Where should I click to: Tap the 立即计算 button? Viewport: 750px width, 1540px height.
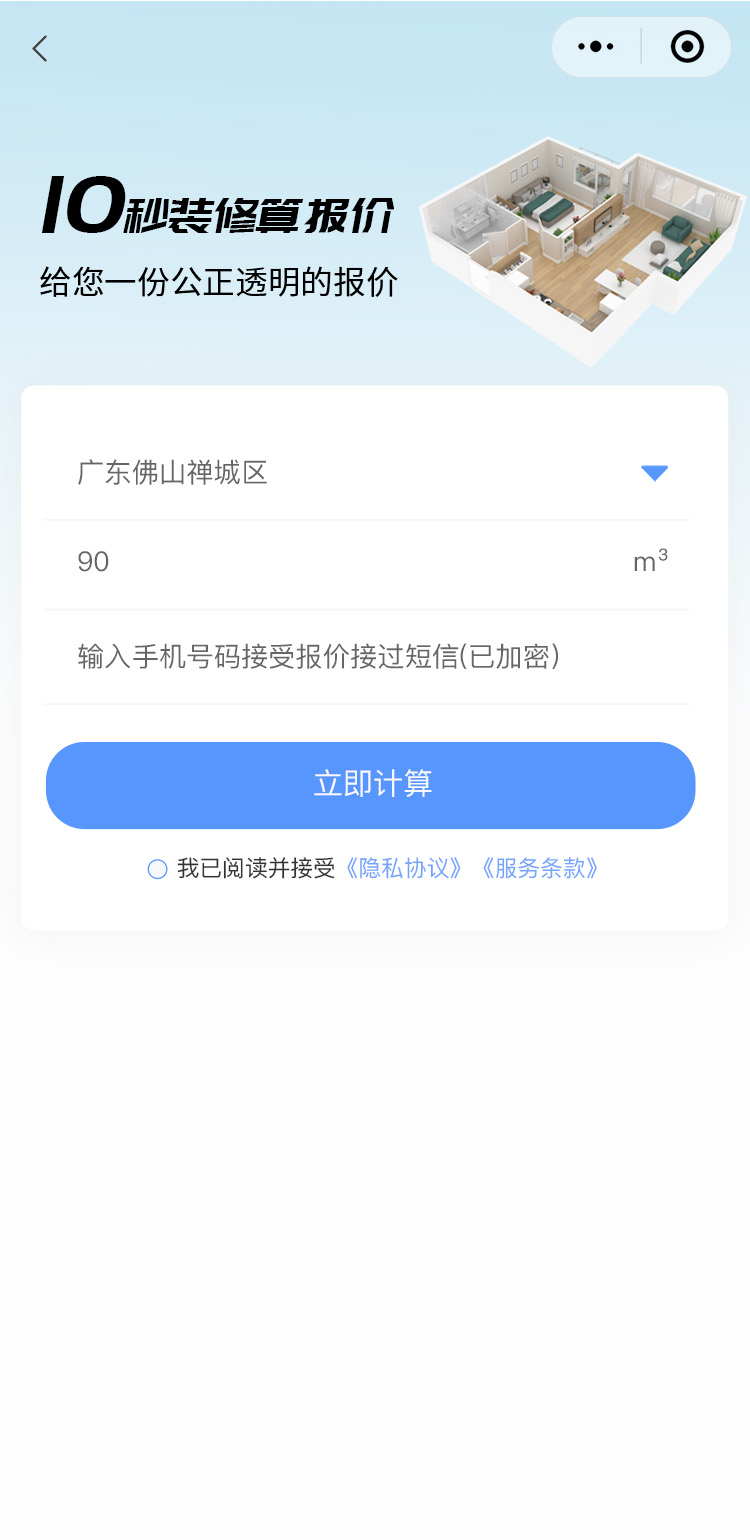click(x=370, y=785)
